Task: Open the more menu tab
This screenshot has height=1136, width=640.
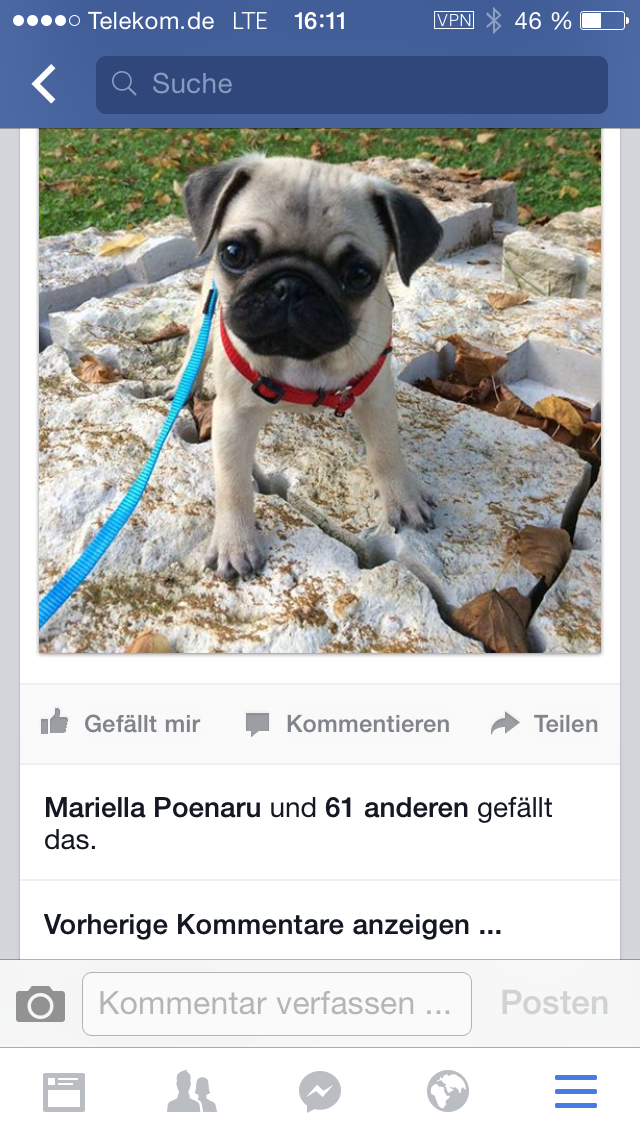Action: pyautogui.click(x=576, y=1092)
